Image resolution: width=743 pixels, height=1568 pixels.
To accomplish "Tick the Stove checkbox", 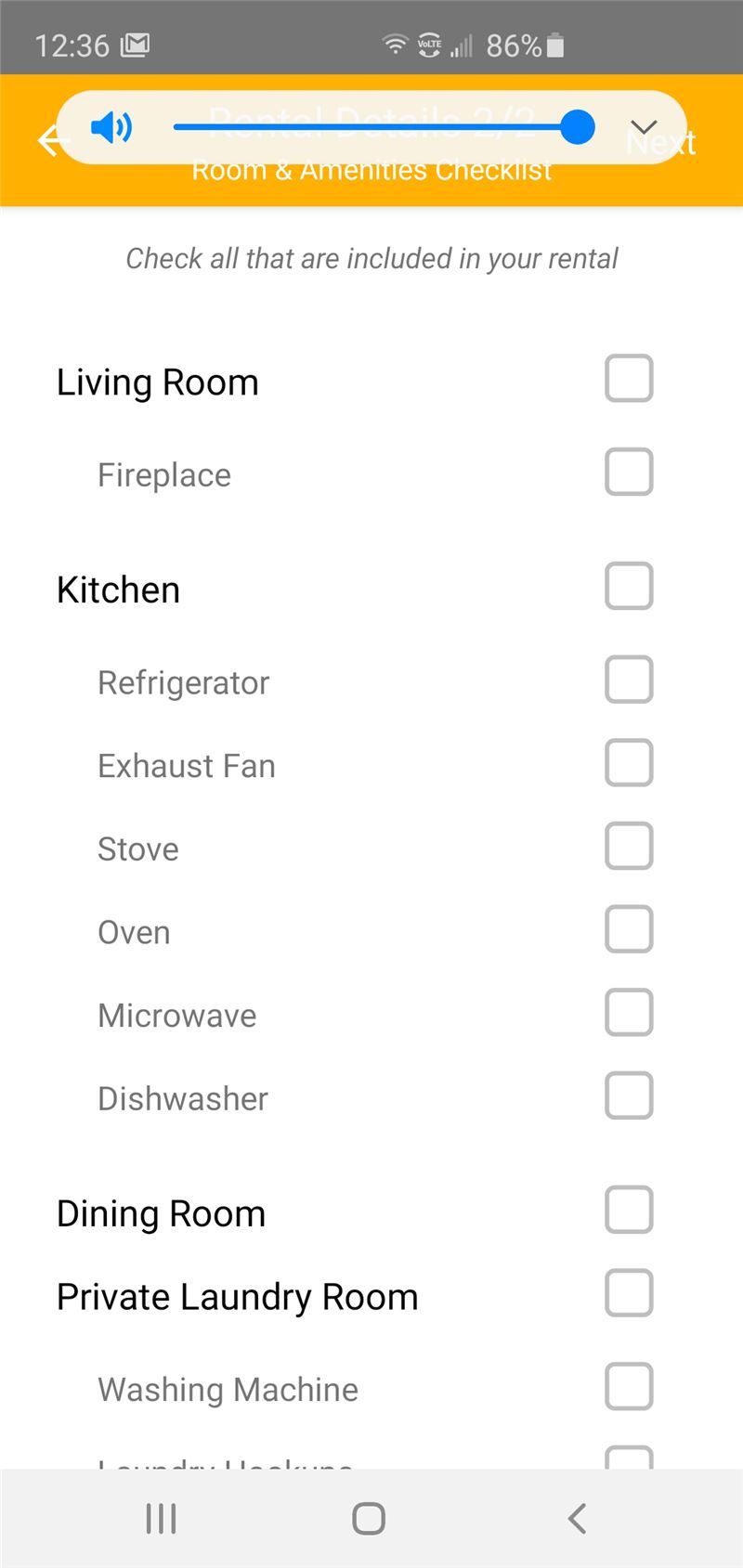I will (x=629, y=846).
